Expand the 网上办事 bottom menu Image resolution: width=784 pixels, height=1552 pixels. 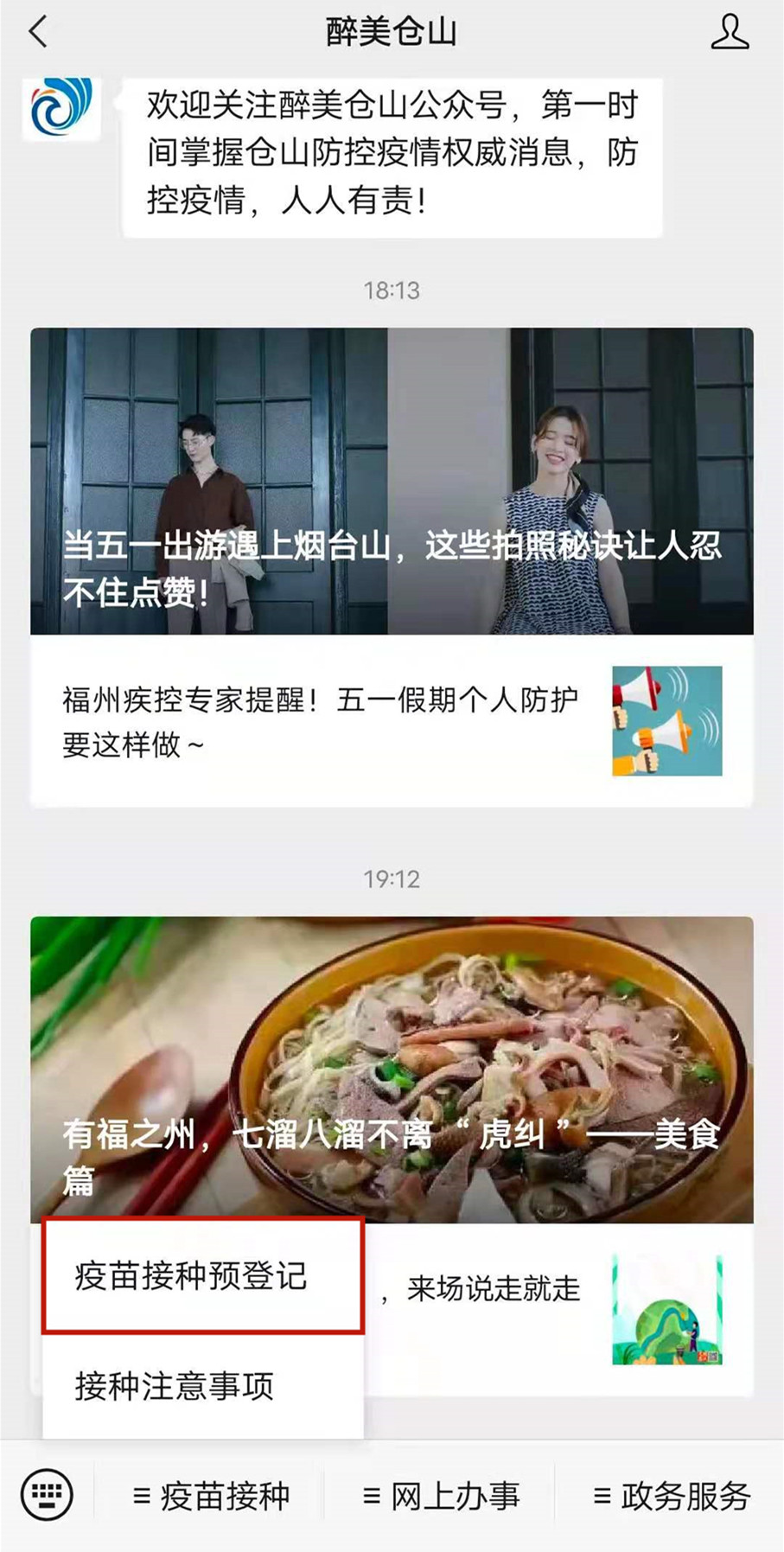pos(442,1496)
